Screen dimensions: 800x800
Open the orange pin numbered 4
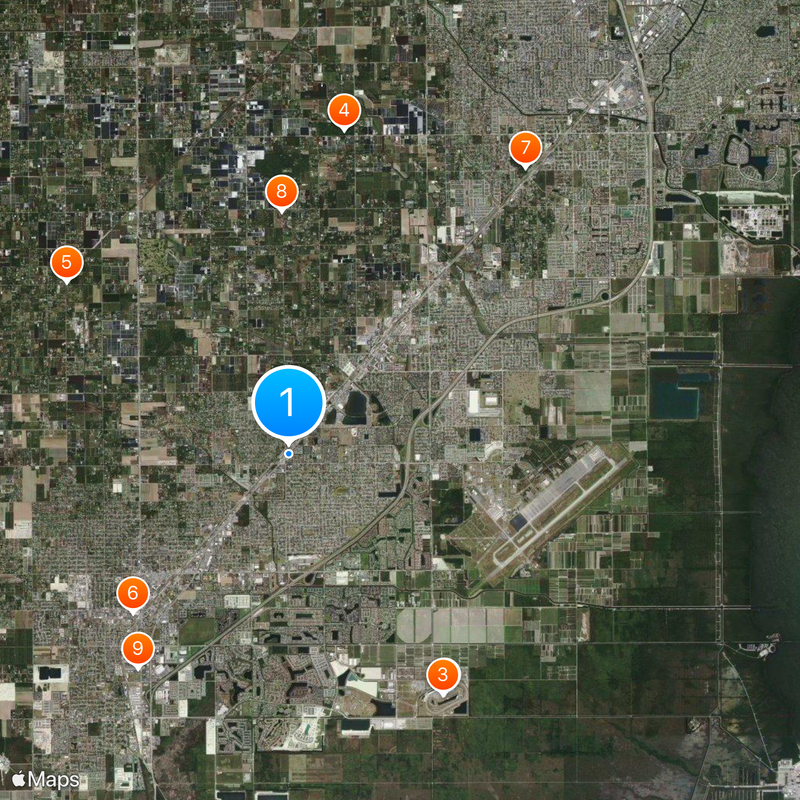click(344, 110)
